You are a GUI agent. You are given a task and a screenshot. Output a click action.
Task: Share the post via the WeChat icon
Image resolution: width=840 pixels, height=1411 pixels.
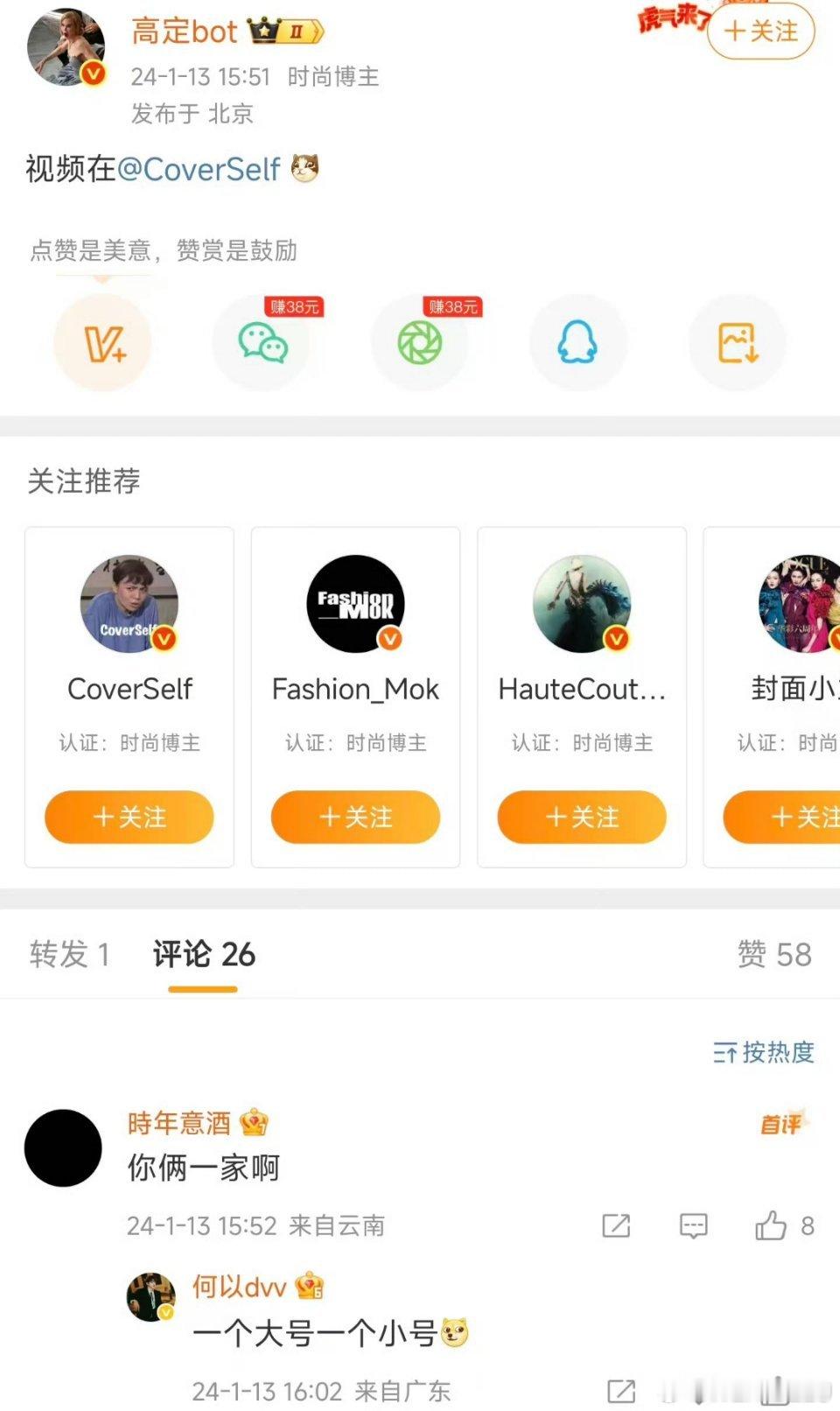pyautogui.click(x=262, y=343)
